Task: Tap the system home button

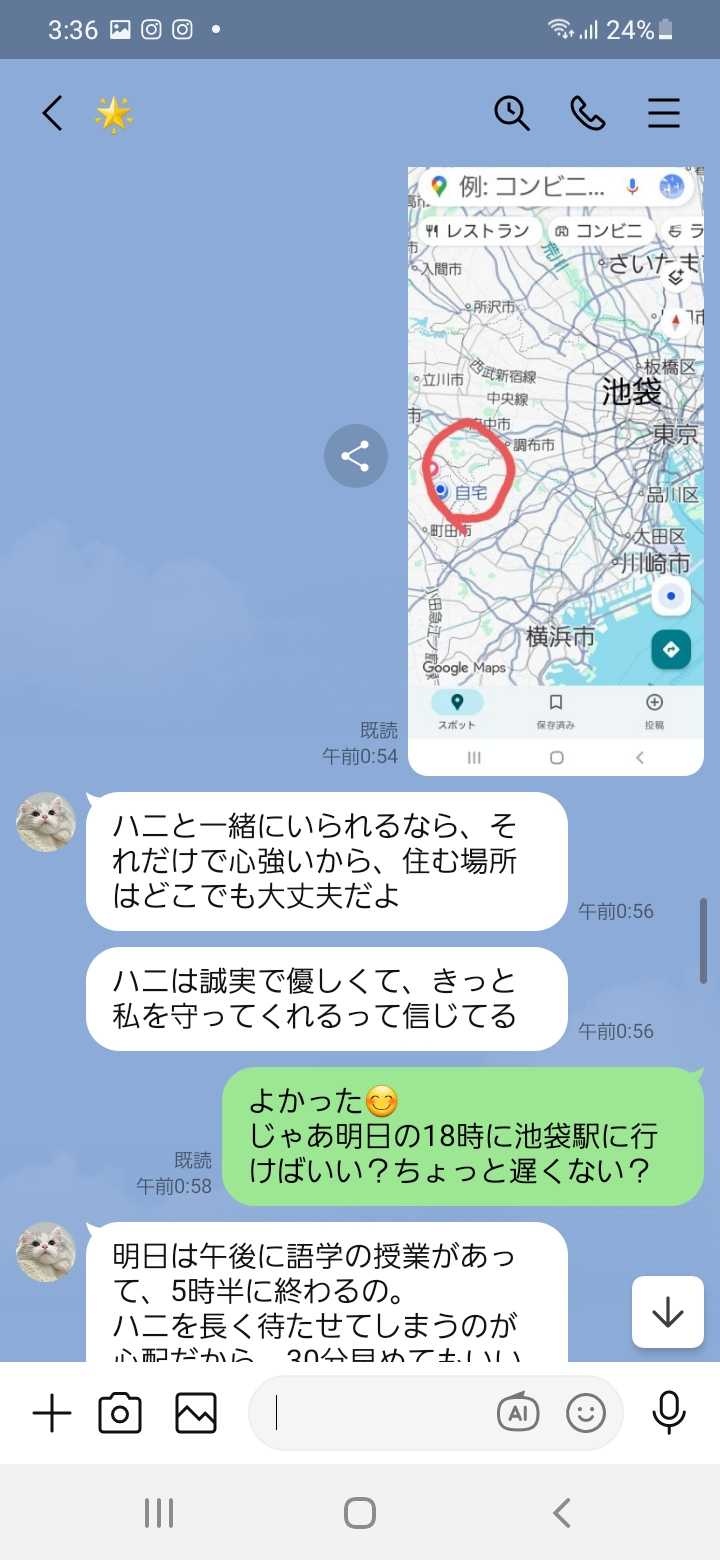Action: point(360,1513)
